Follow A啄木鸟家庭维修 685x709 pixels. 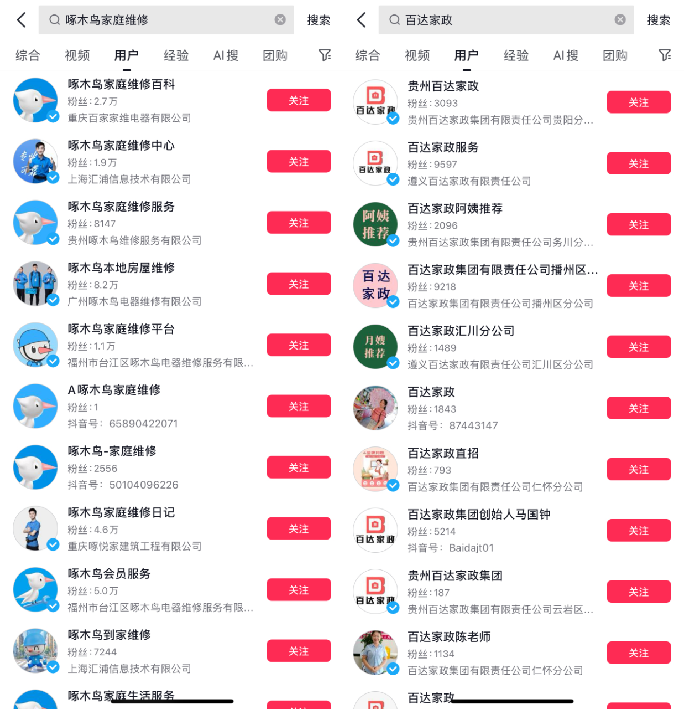(298, 406)
